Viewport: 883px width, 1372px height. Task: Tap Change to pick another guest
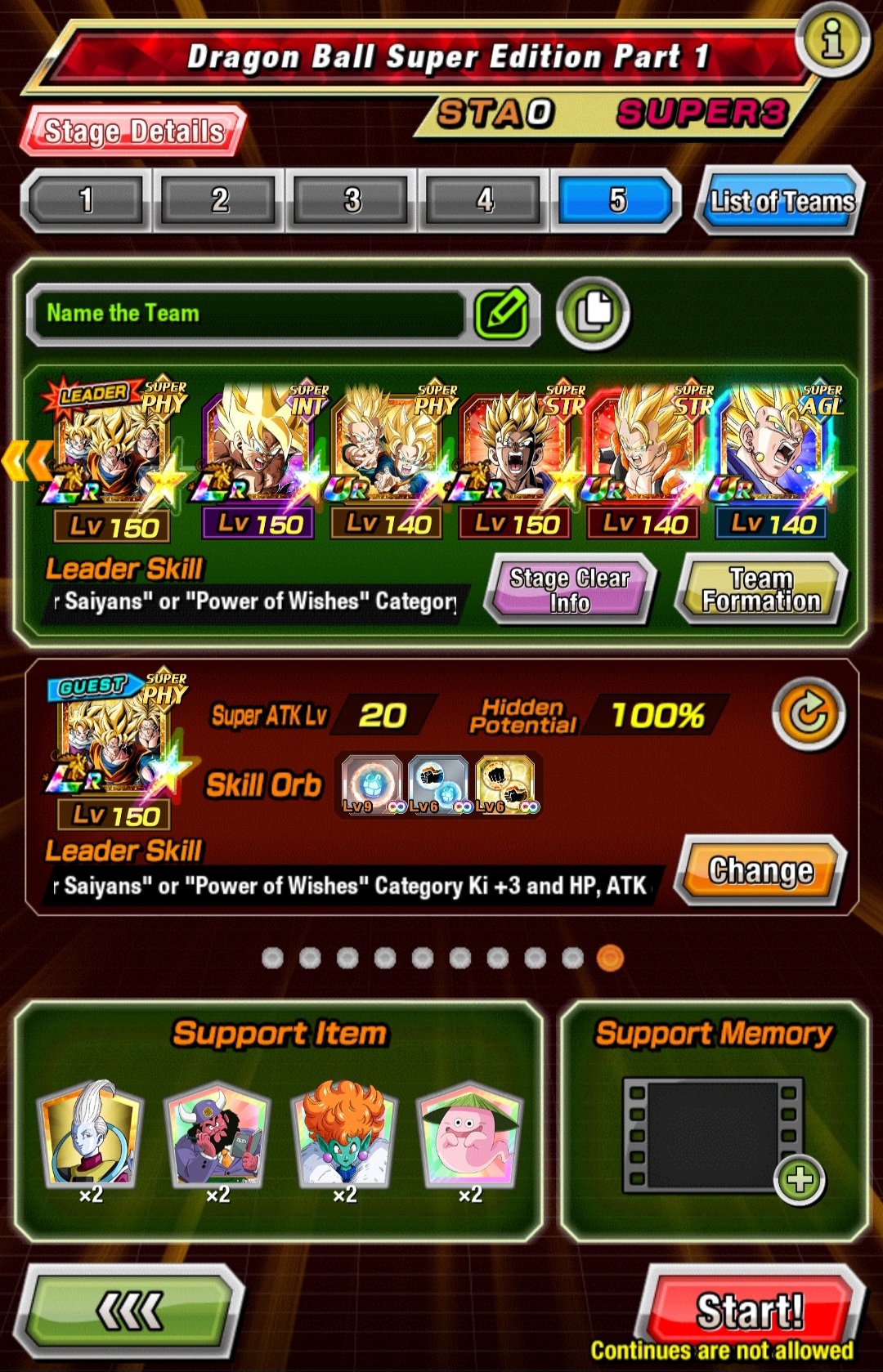[760, 870]
